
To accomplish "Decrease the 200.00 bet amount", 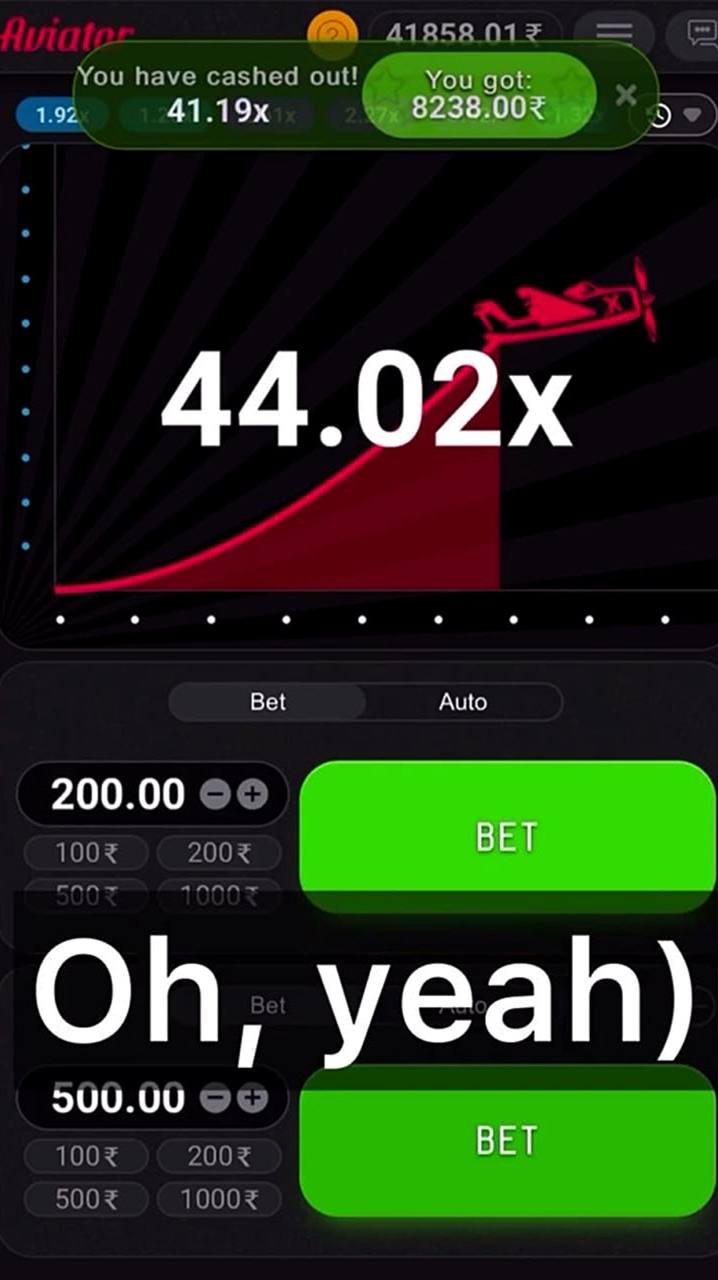I will click(214, 795).
